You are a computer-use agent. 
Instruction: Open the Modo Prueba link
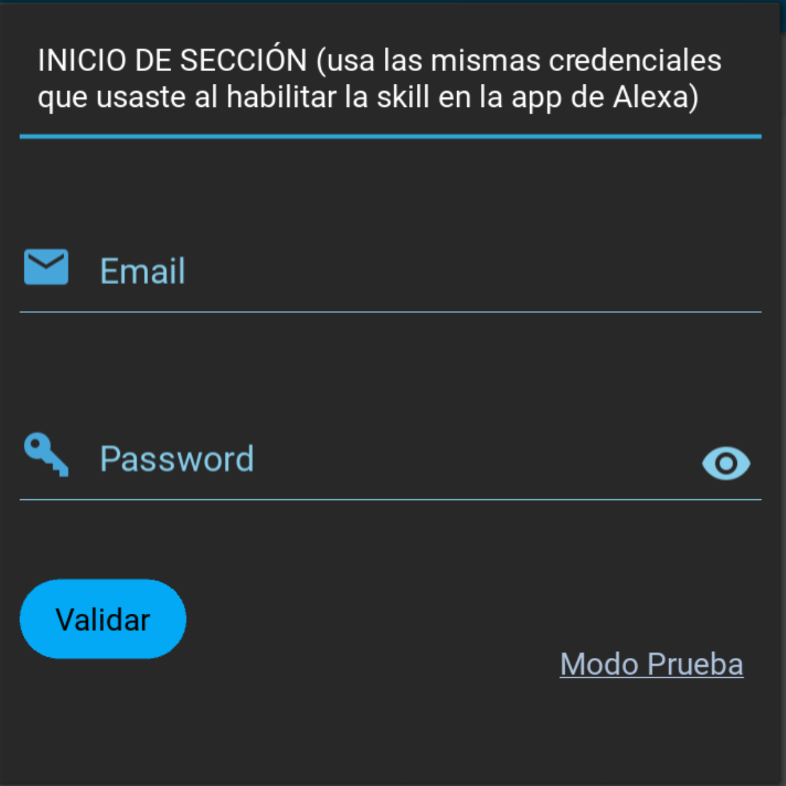point(651,664)
